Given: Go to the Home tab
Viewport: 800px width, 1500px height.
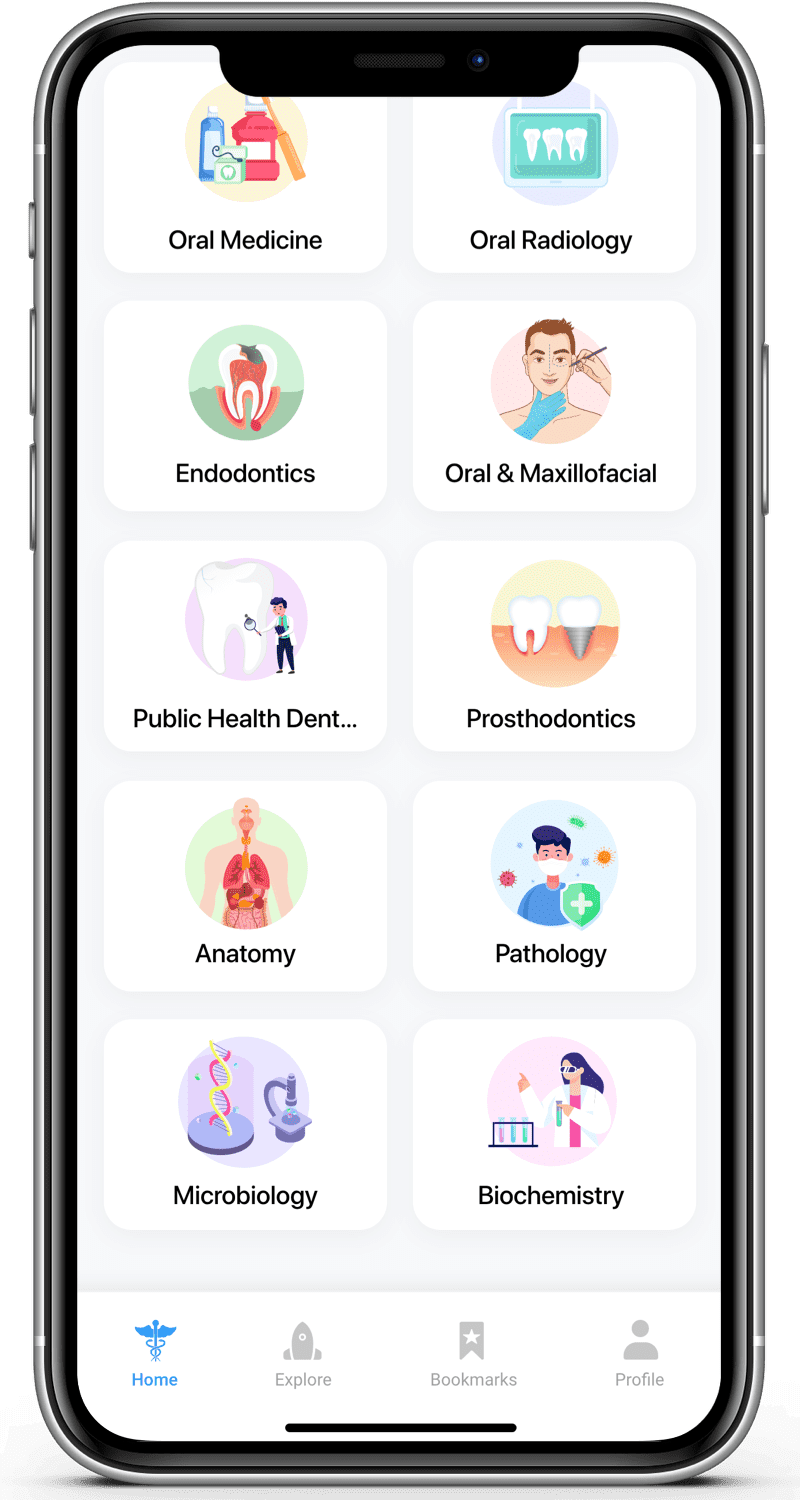Looking at the screenshot, I should (155, 1354).
